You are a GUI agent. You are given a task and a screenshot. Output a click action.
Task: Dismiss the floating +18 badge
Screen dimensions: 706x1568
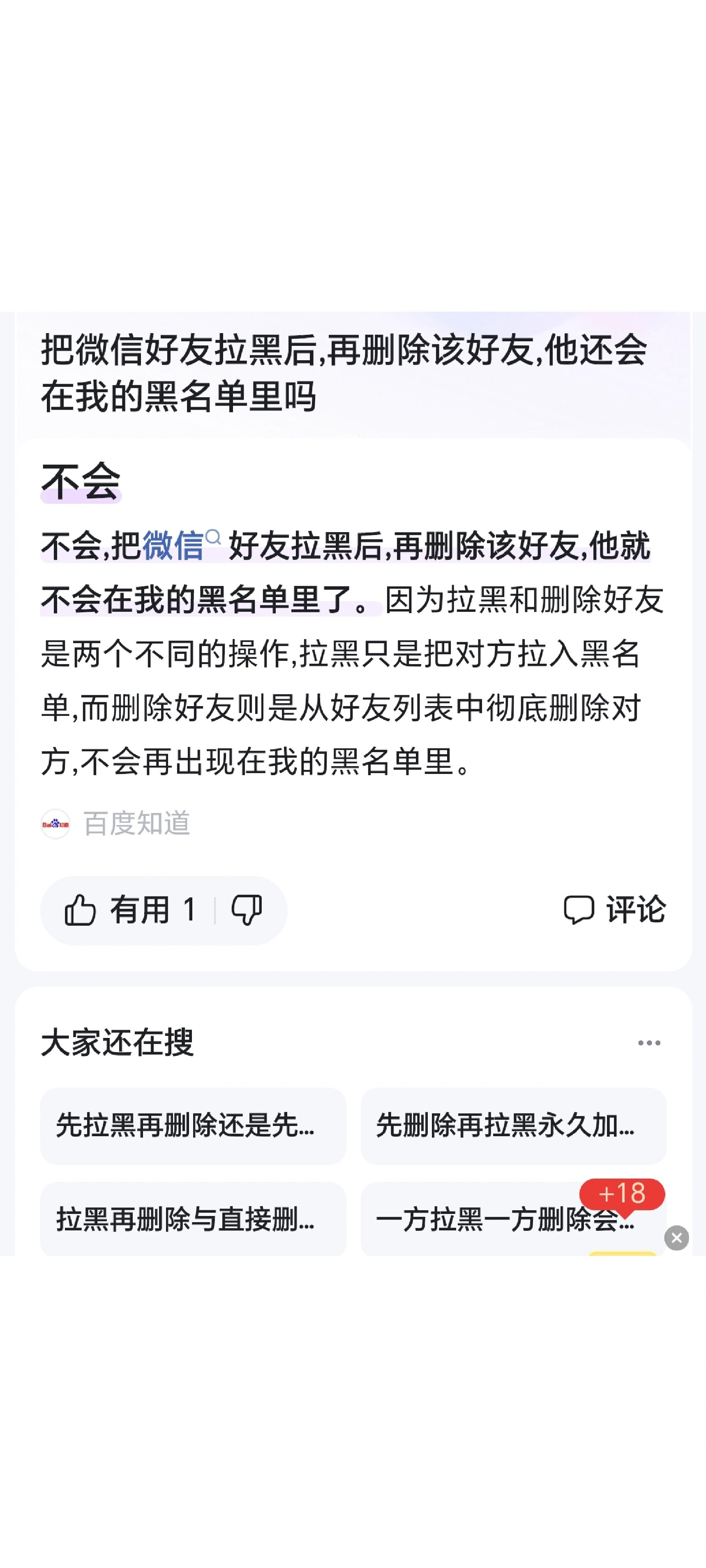(x=676, y=1237)
